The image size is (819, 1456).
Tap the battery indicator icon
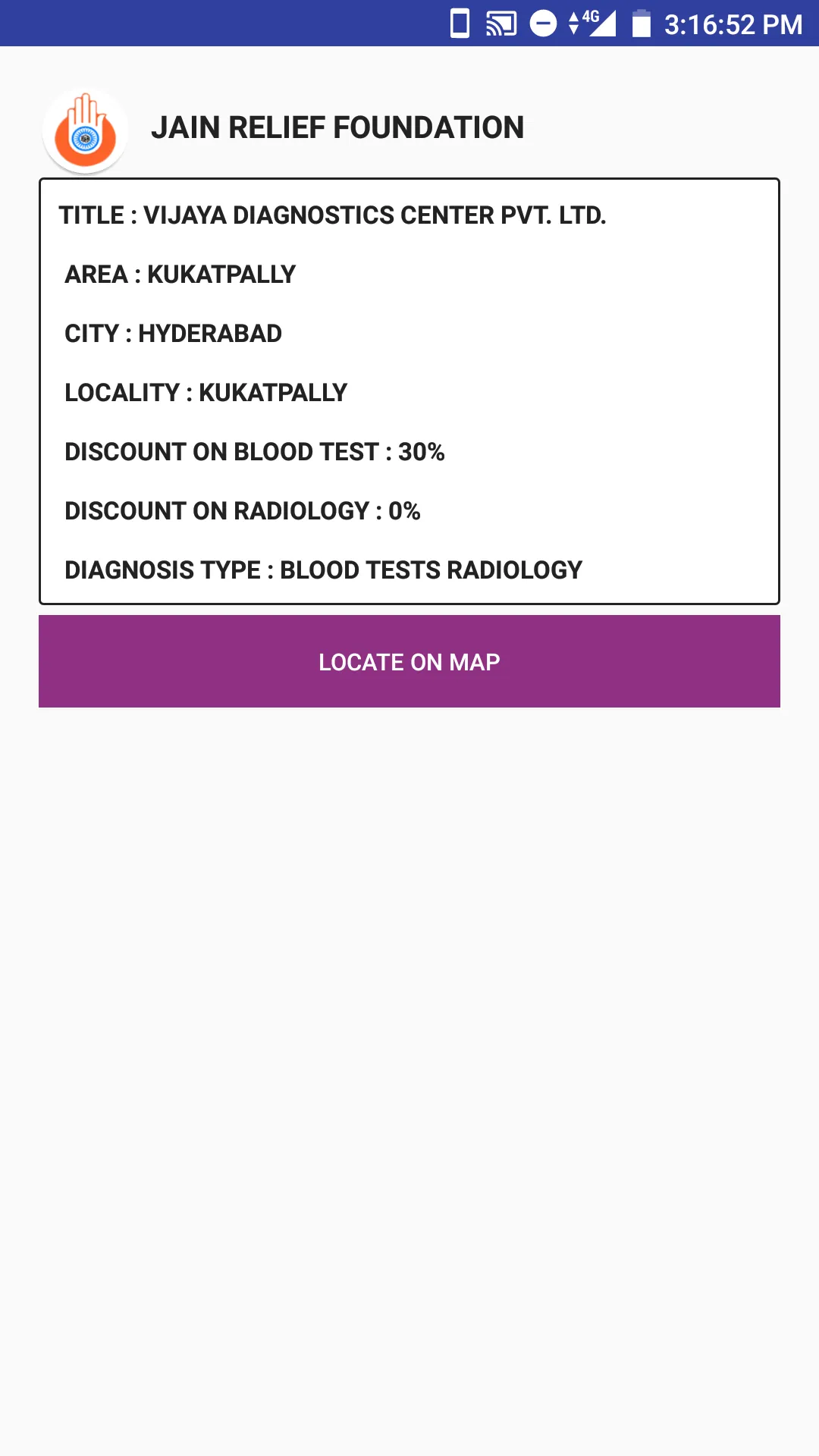pyautogui.click(x=641, y=24)
